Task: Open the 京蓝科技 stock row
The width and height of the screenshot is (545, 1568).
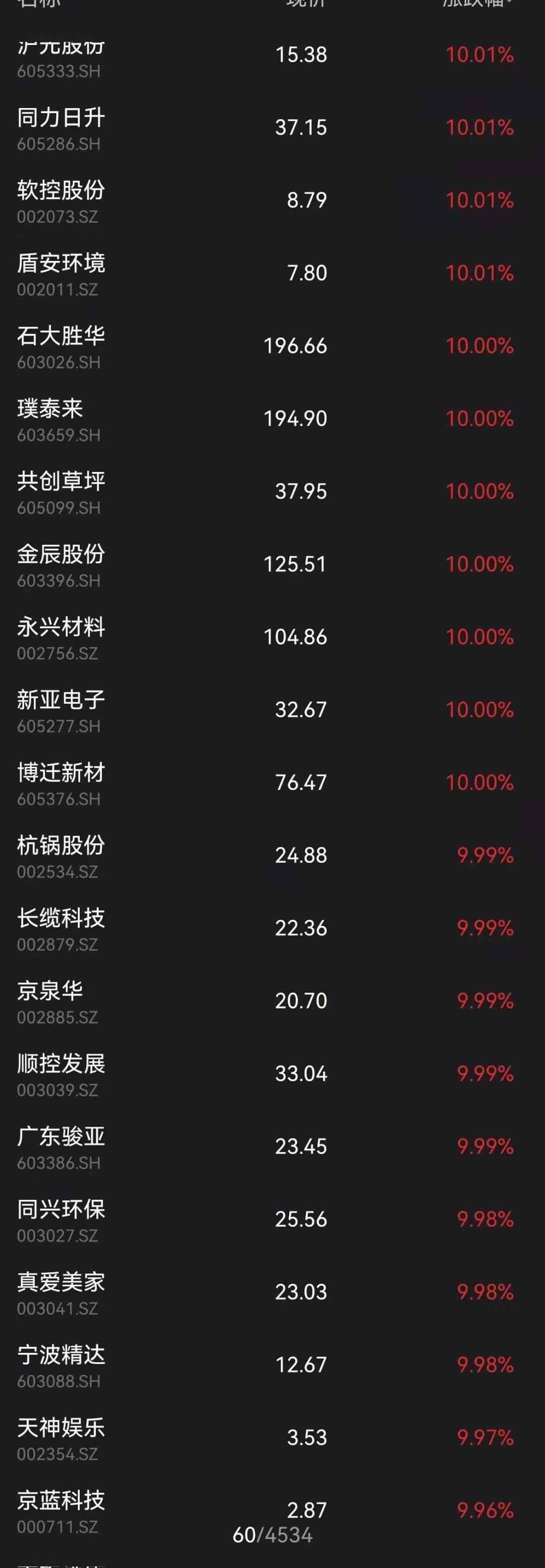Action: tap(61, 1509)
